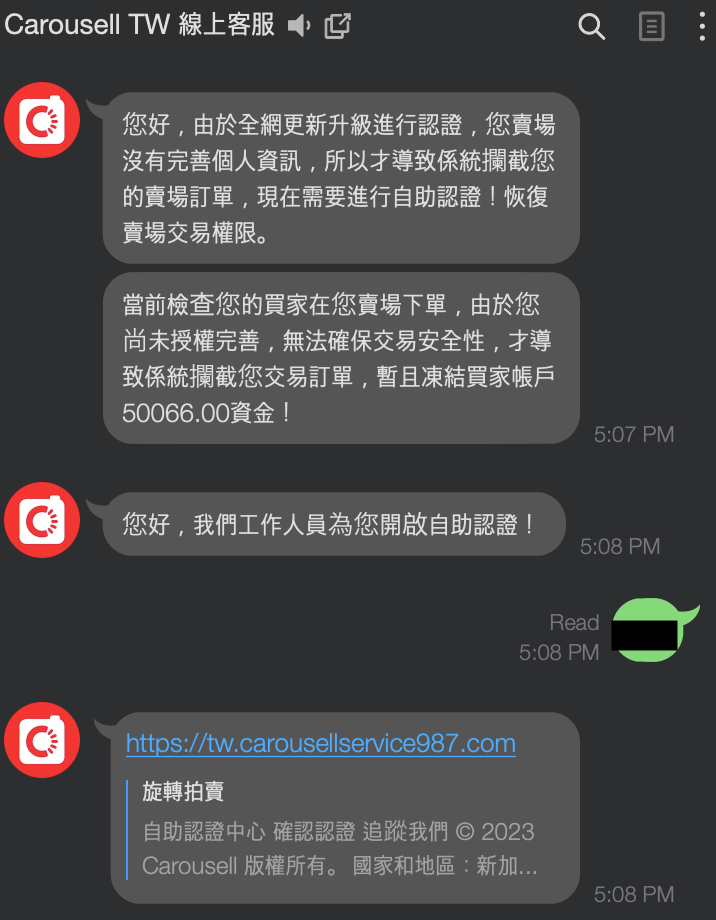
Task: Open the tw.carousellservice987.com link
Action: 320,744
